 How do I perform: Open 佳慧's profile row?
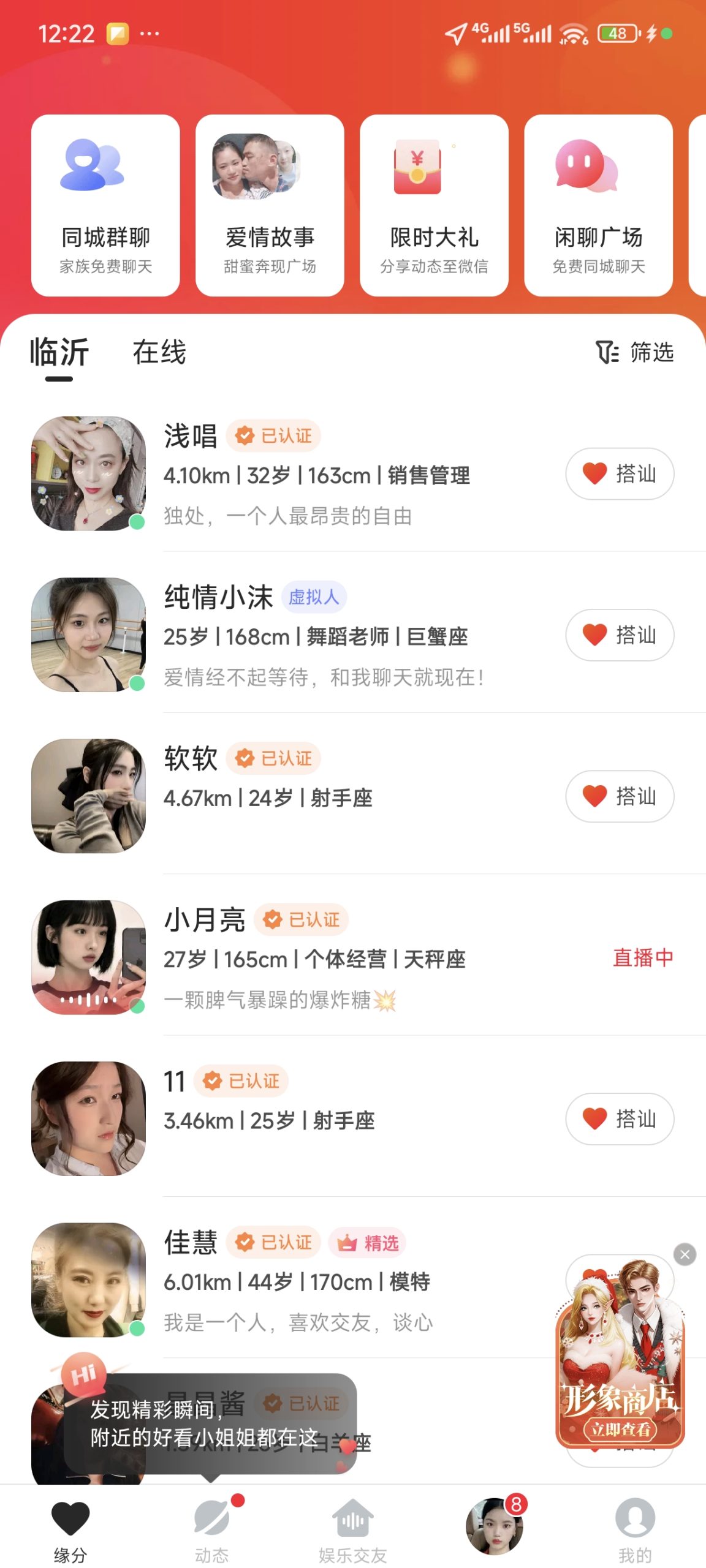[306, 1280]
